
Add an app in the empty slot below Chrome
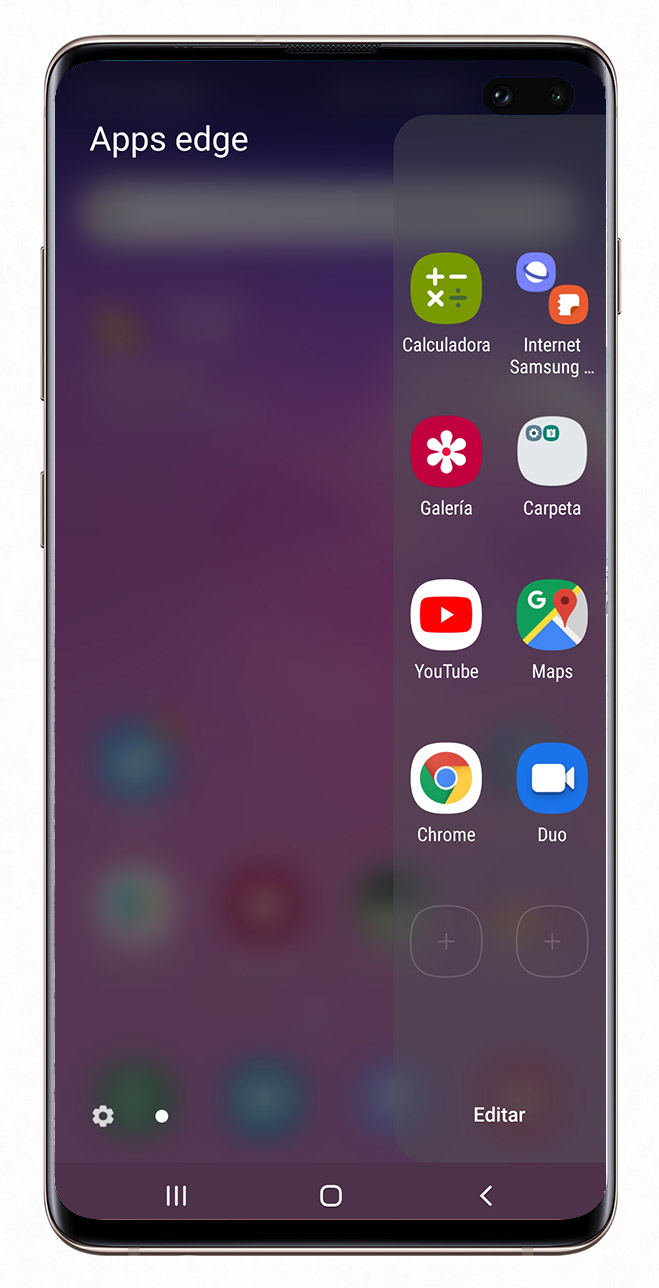[446, 941]
